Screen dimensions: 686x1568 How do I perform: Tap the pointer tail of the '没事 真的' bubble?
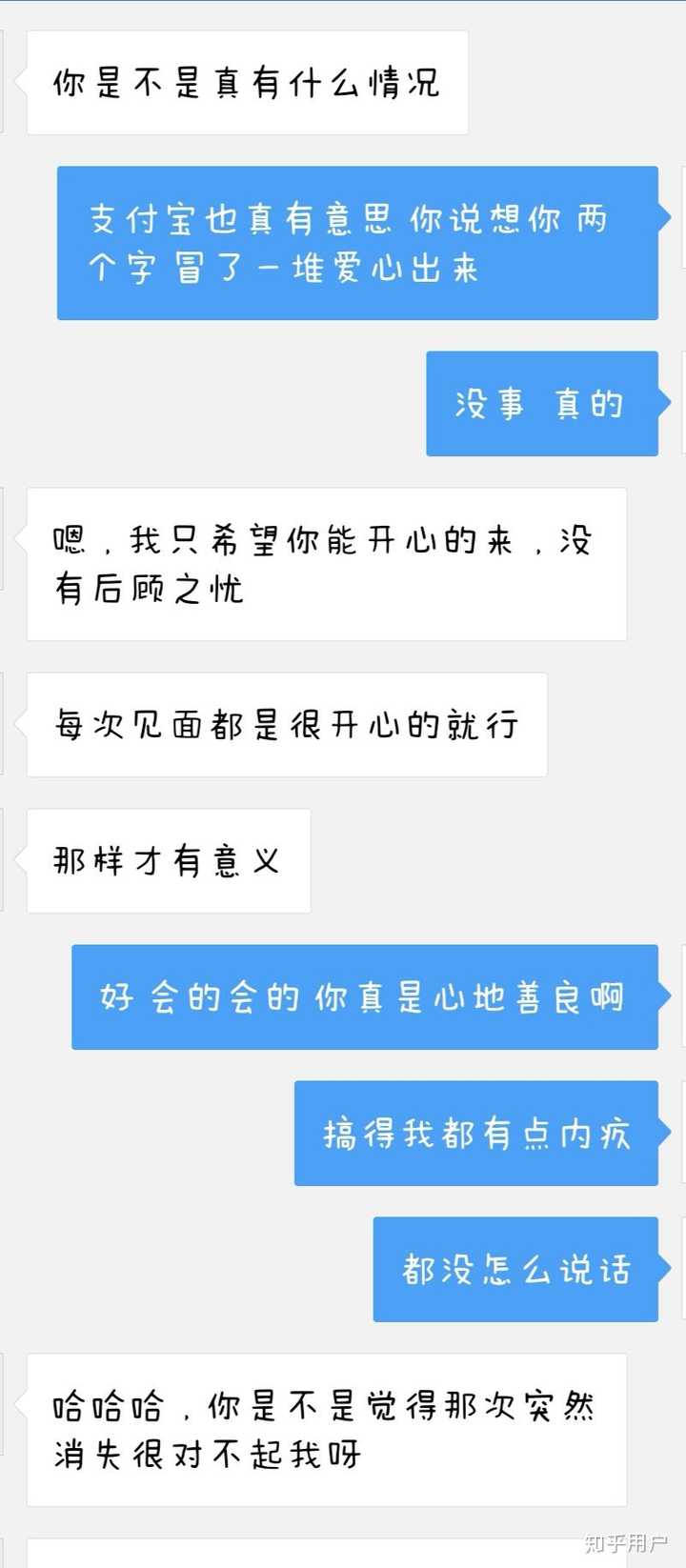664,402
